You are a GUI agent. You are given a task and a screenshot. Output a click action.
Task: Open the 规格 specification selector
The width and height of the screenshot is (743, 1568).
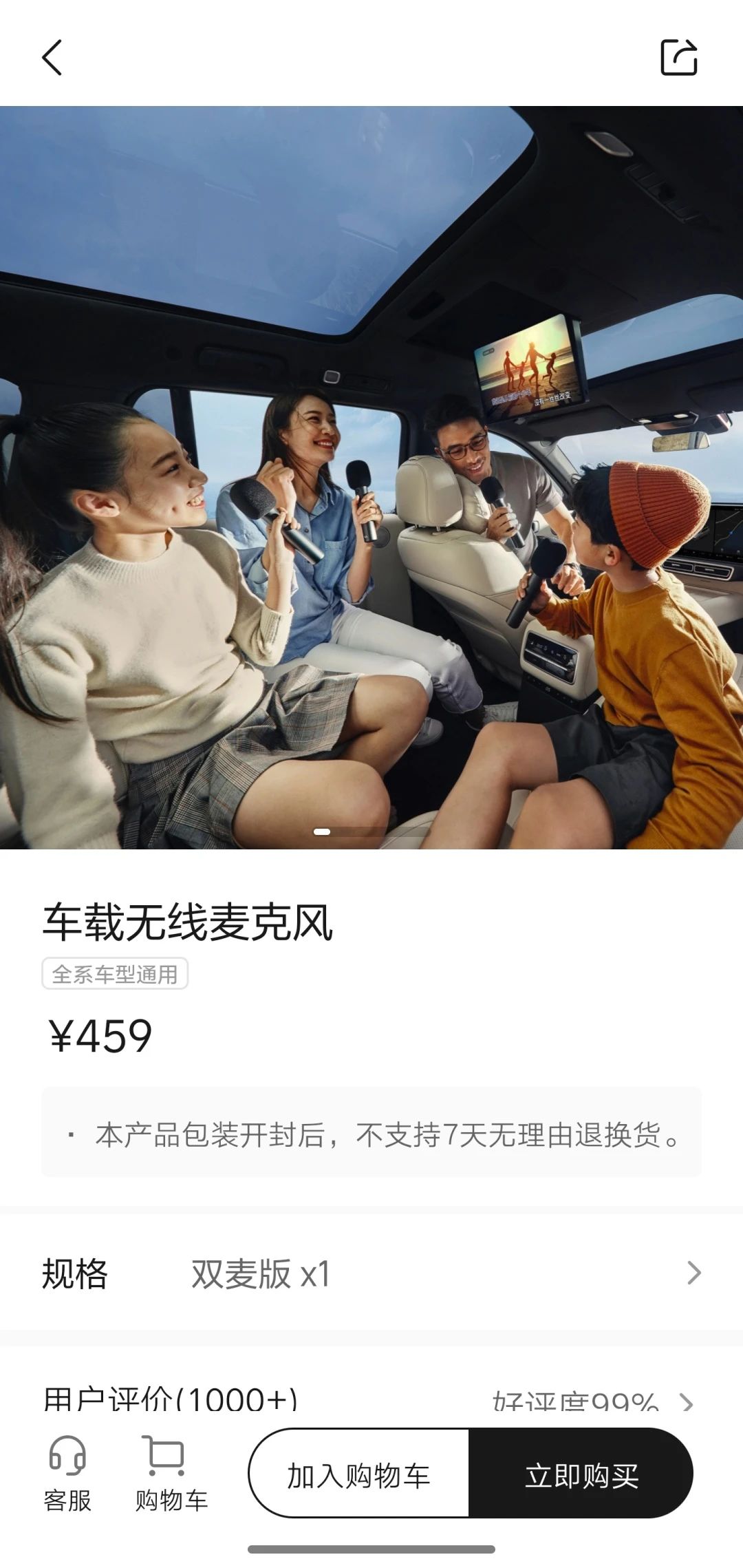(371, 1273)
